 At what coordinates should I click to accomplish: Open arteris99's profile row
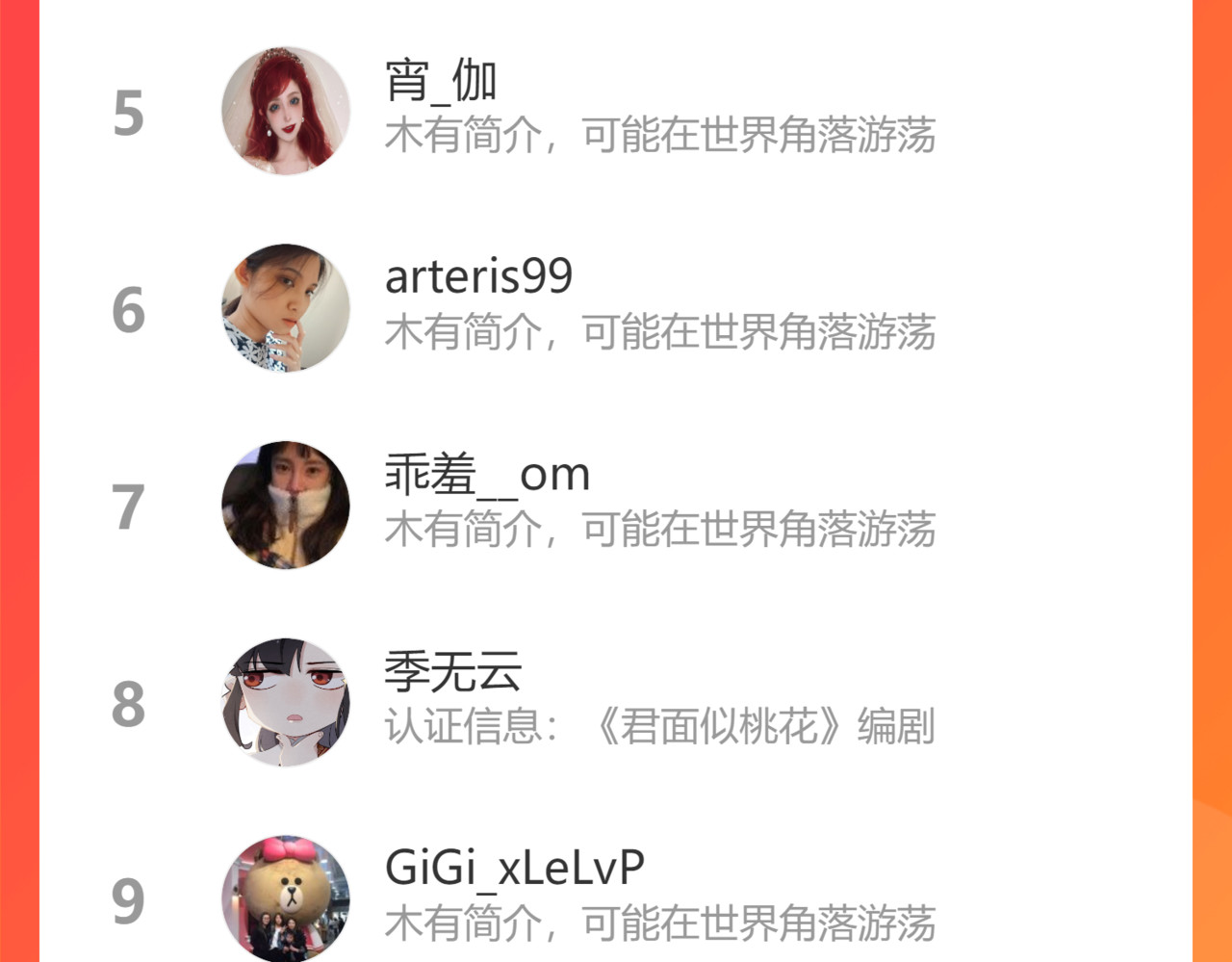616,307
